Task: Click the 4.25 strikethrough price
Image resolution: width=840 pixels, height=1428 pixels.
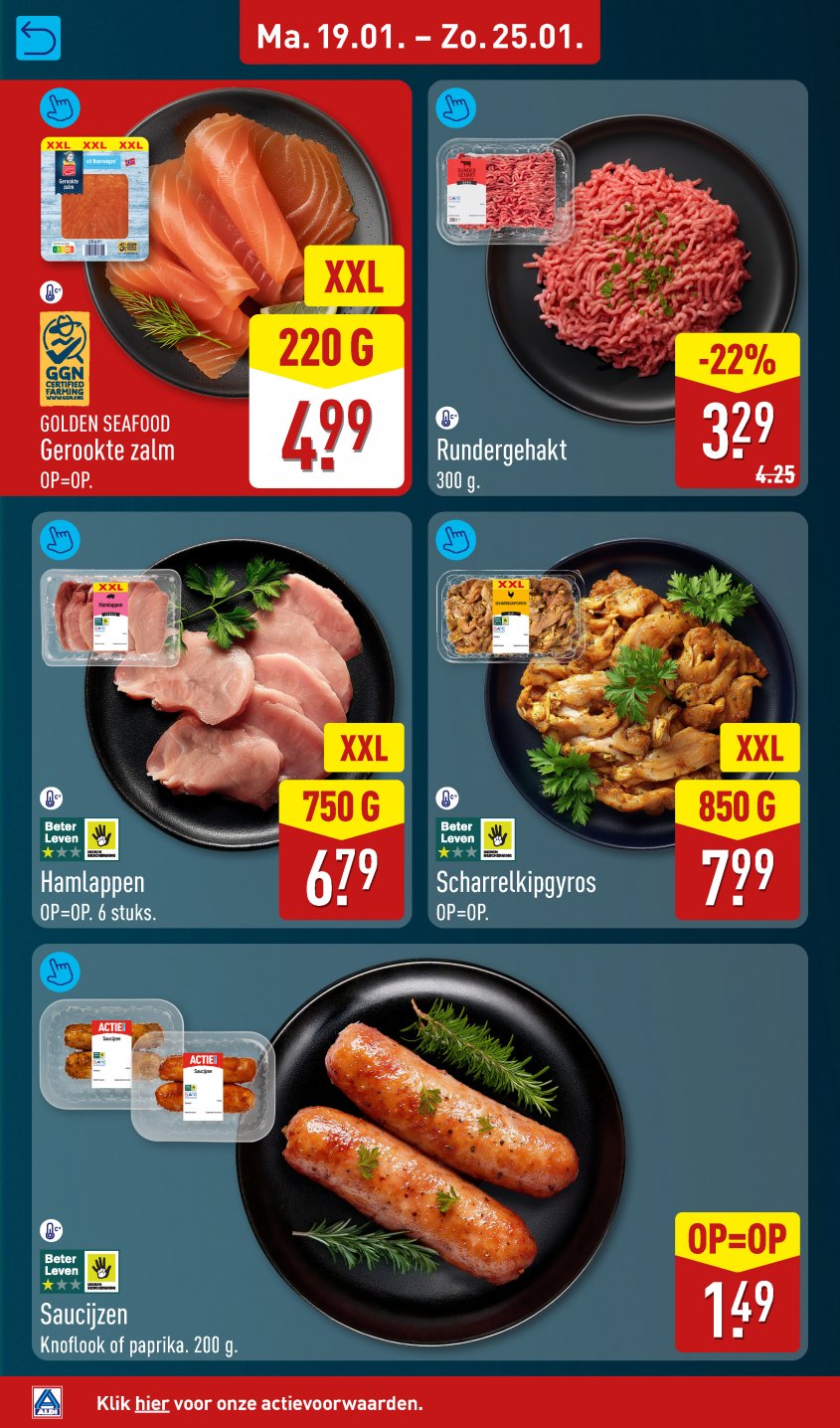Action: [x=776, y=475]
